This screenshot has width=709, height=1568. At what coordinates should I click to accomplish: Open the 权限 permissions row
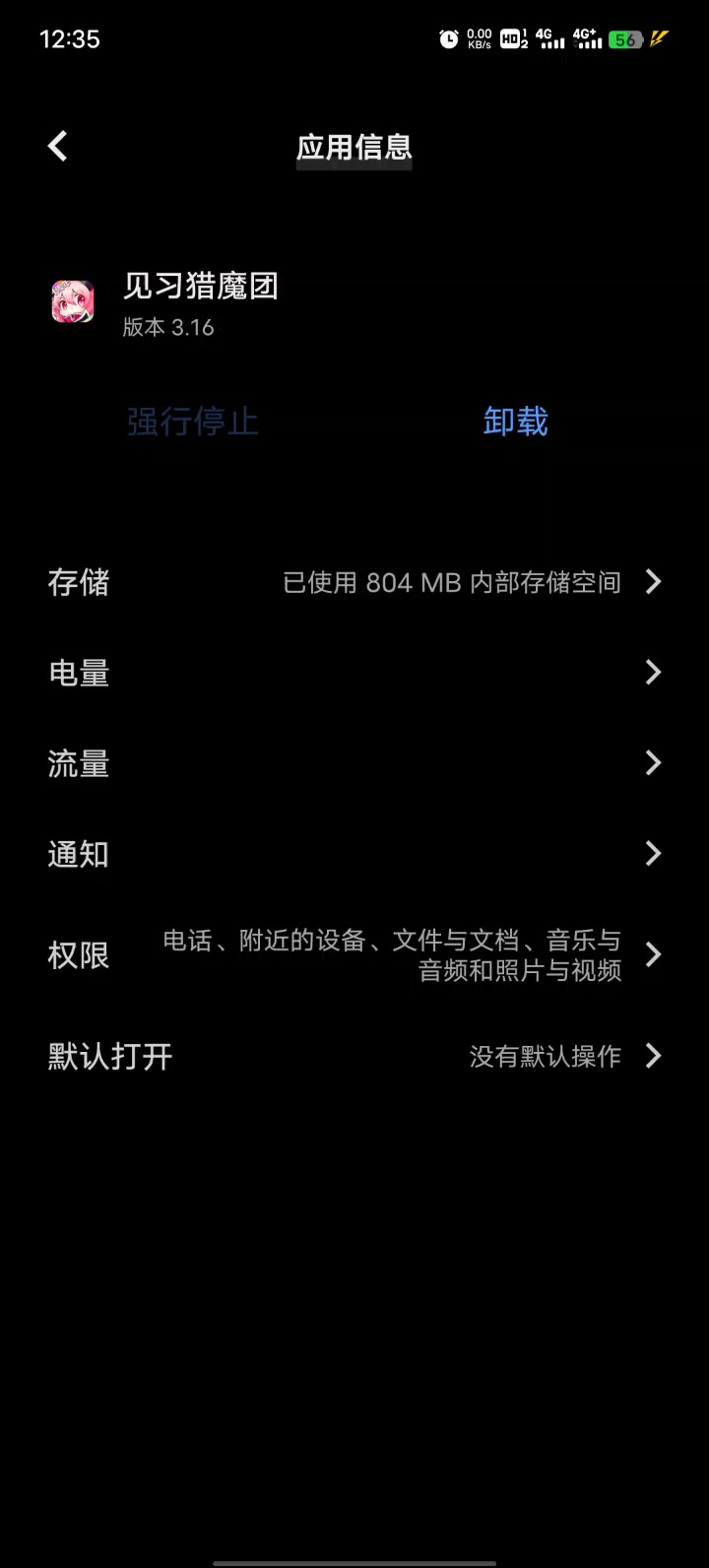click(x=354, y=955)
